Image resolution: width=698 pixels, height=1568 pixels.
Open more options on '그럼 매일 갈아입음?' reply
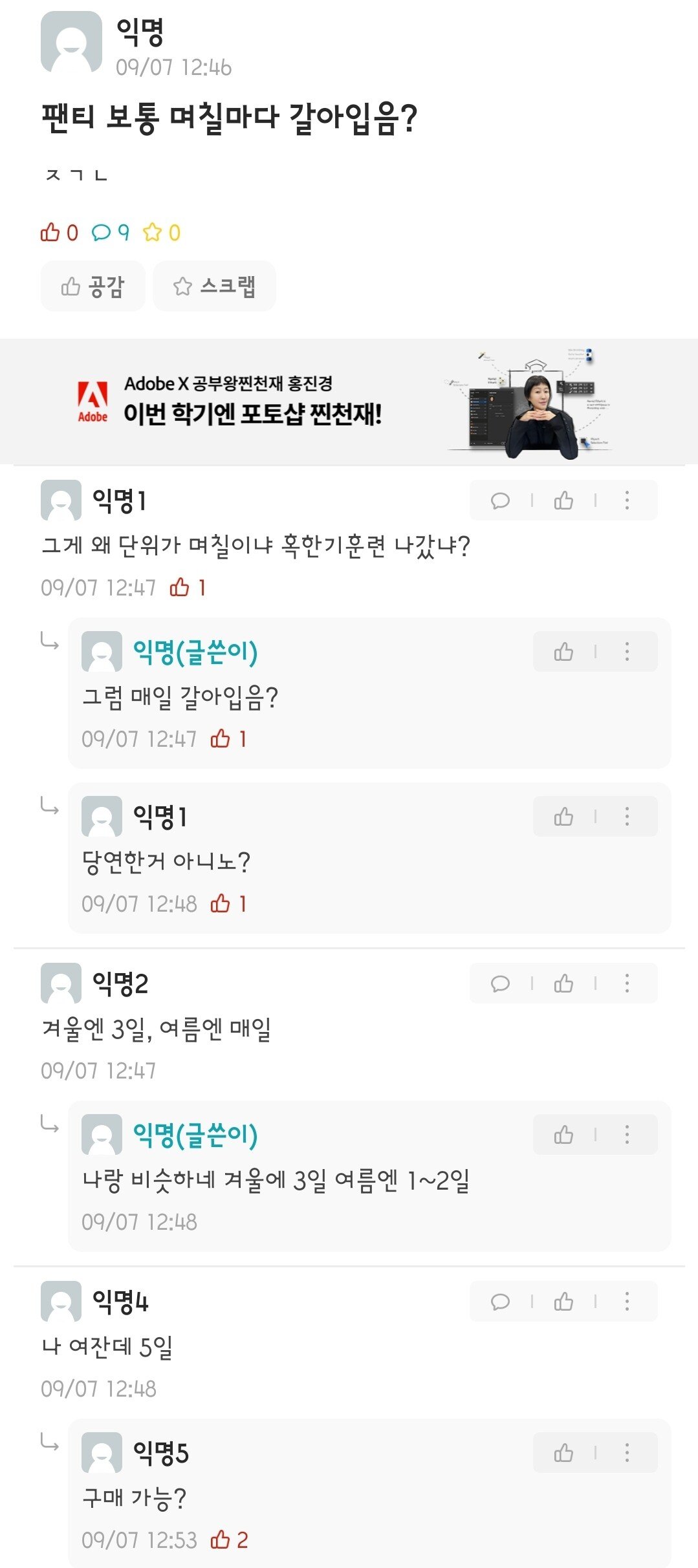[626, 652]
